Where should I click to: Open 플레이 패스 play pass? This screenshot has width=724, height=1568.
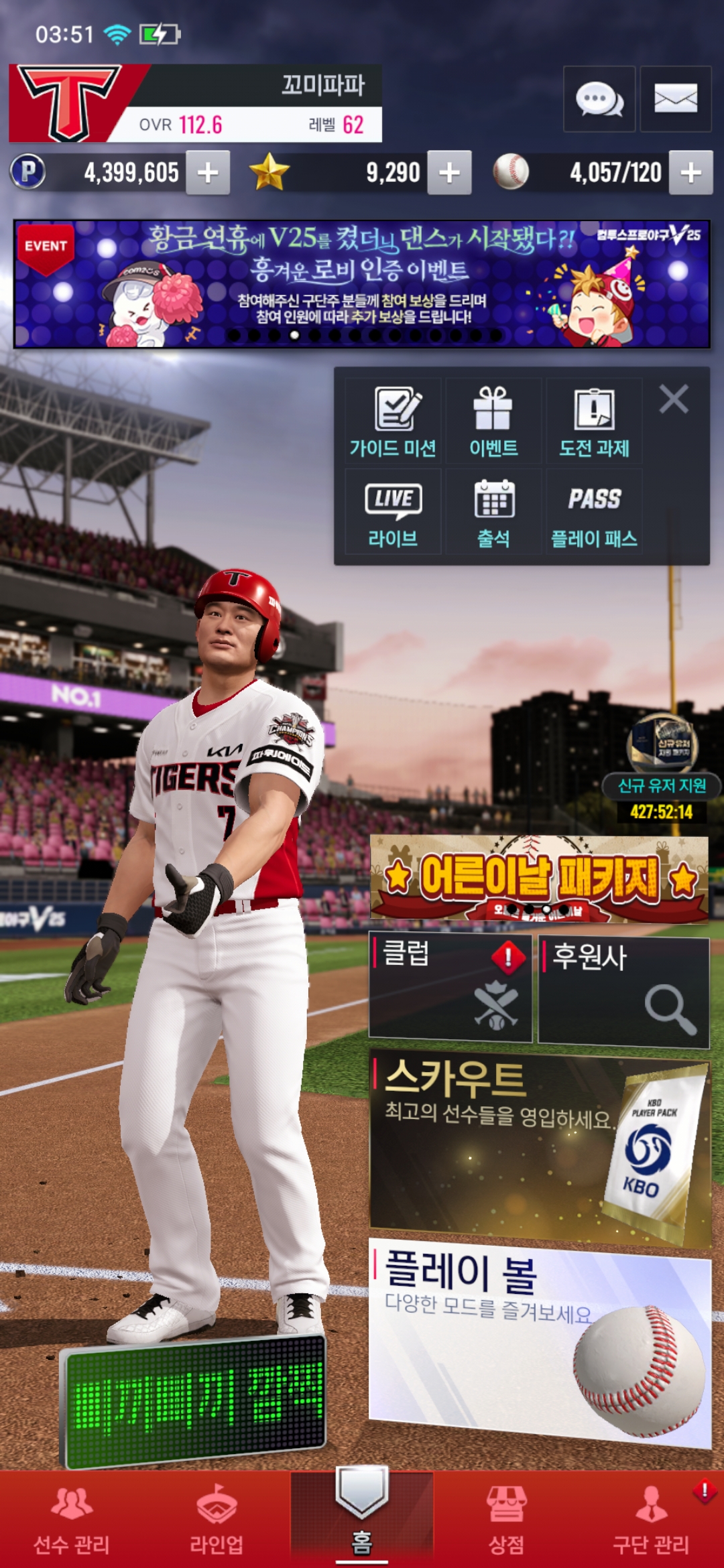(x=594, y=513)
